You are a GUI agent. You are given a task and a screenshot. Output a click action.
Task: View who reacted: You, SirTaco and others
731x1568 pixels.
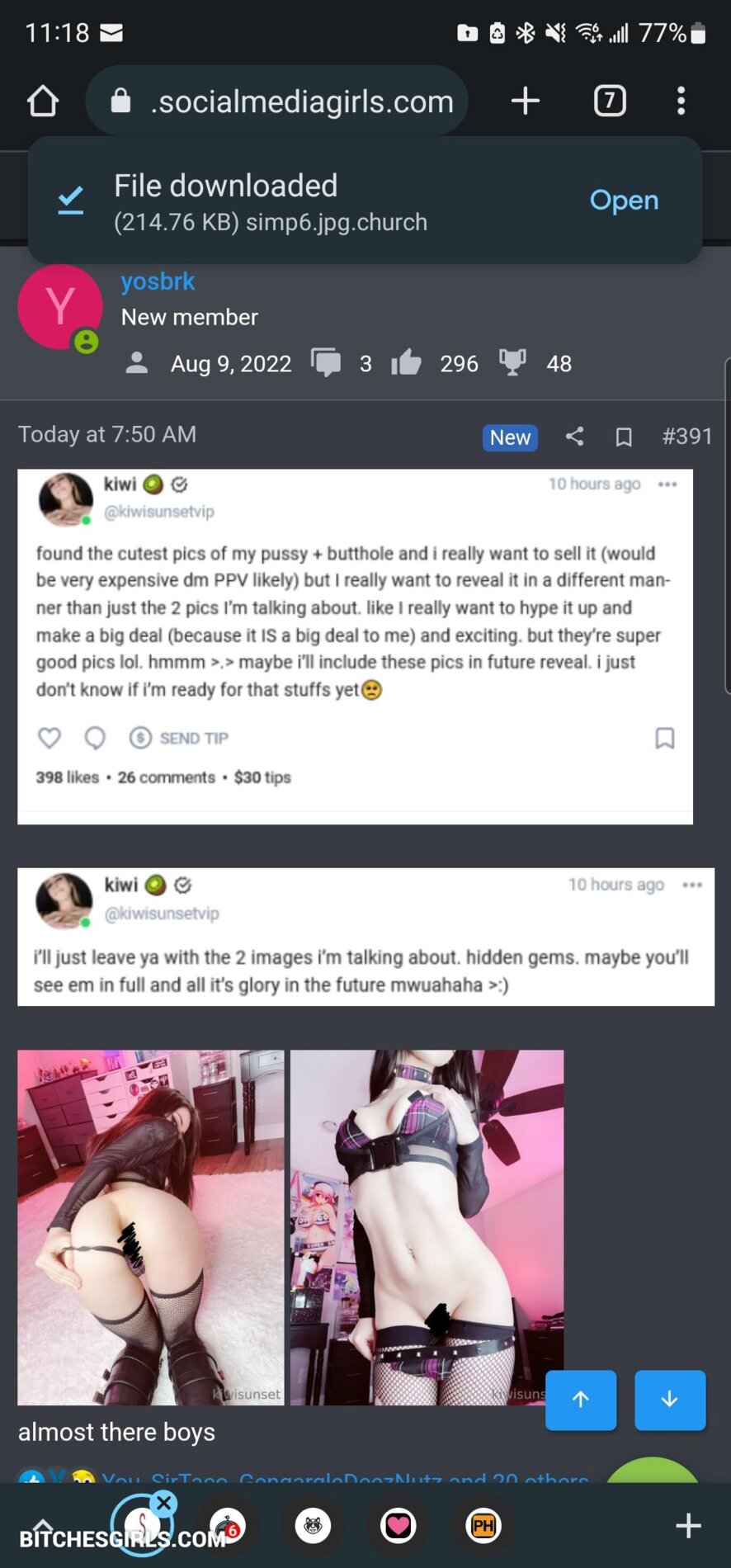click(345, 1477)
